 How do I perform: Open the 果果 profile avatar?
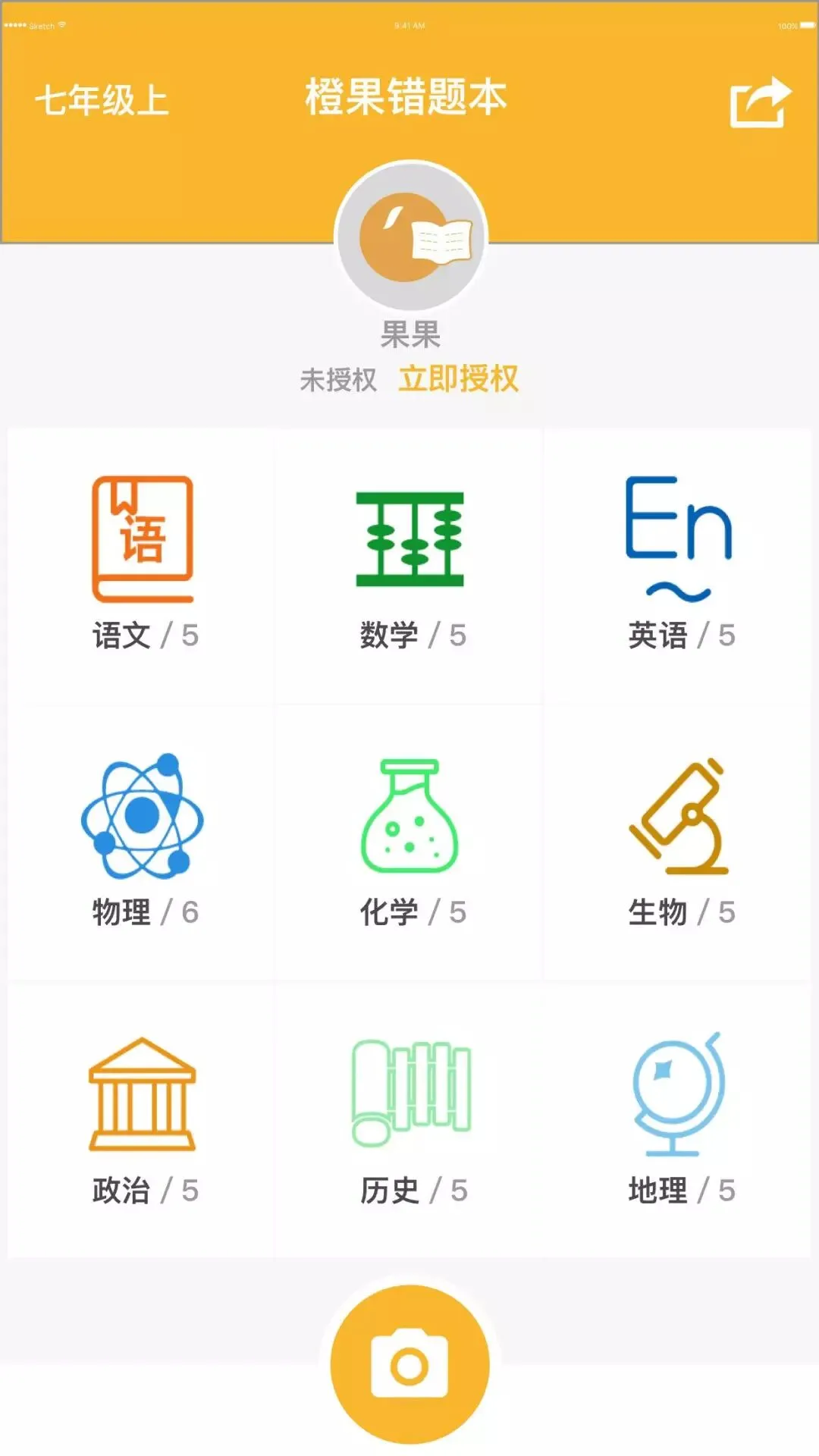coord(410,237)
